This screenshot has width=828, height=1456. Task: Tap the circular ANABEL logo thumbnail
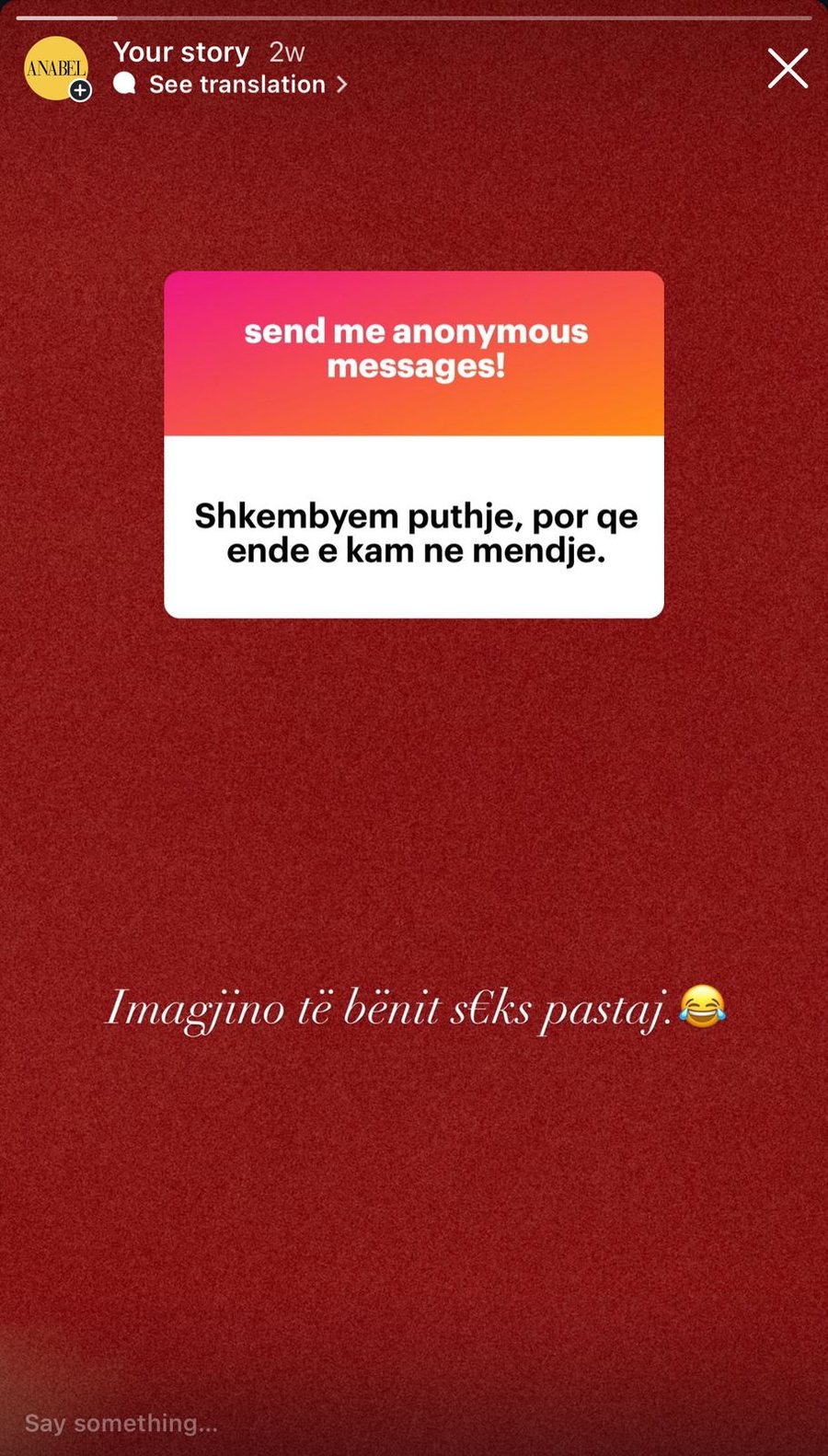coord(56,67)
